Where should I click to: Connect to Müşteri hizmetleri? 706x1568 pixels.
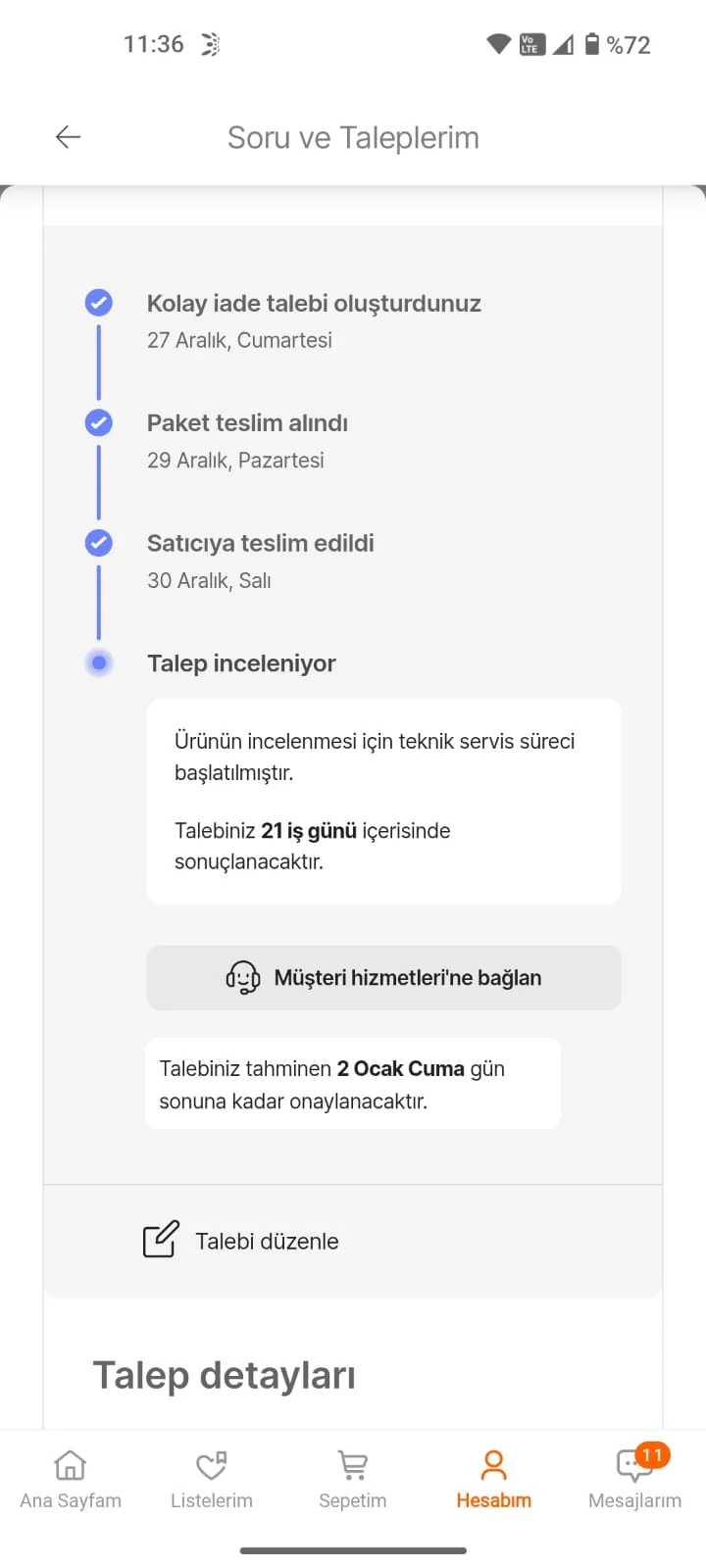click(383, 977)
